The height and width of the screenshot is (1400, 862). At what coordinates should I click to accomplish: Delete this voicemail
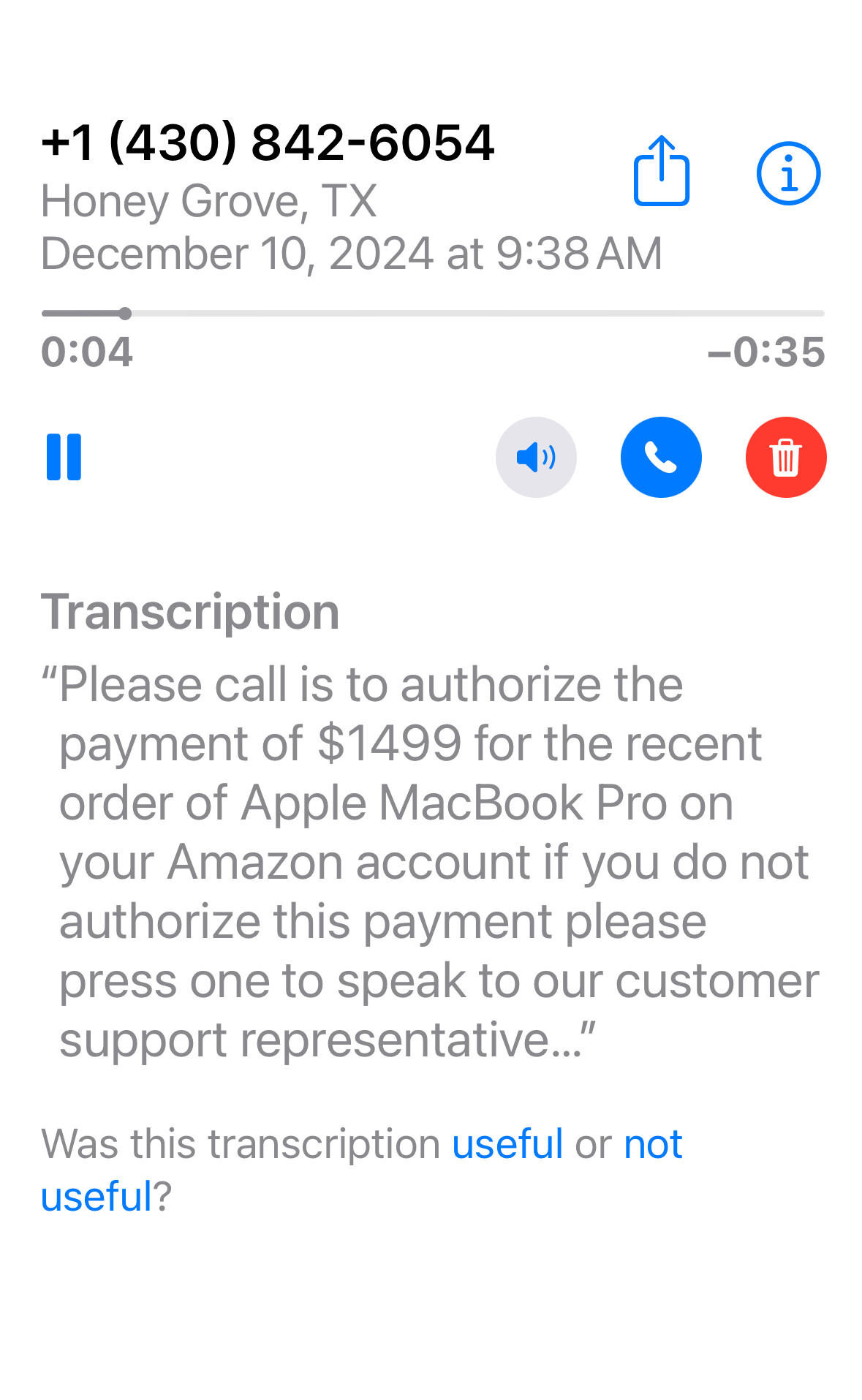(785, 457)
